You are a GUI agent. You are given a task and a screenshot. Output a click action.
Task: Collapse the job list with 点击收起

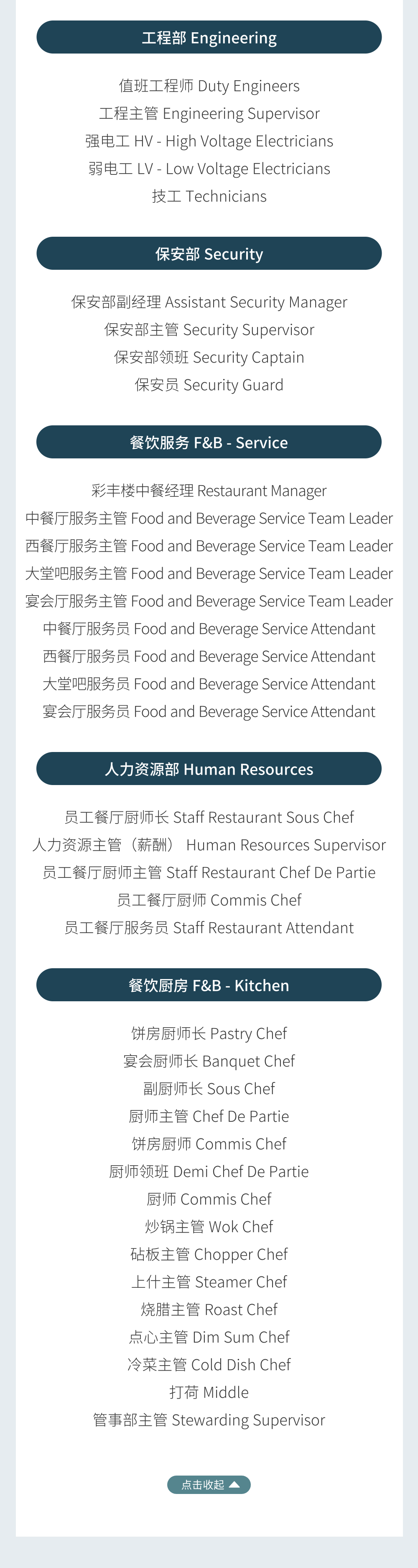coord(209,1485)
